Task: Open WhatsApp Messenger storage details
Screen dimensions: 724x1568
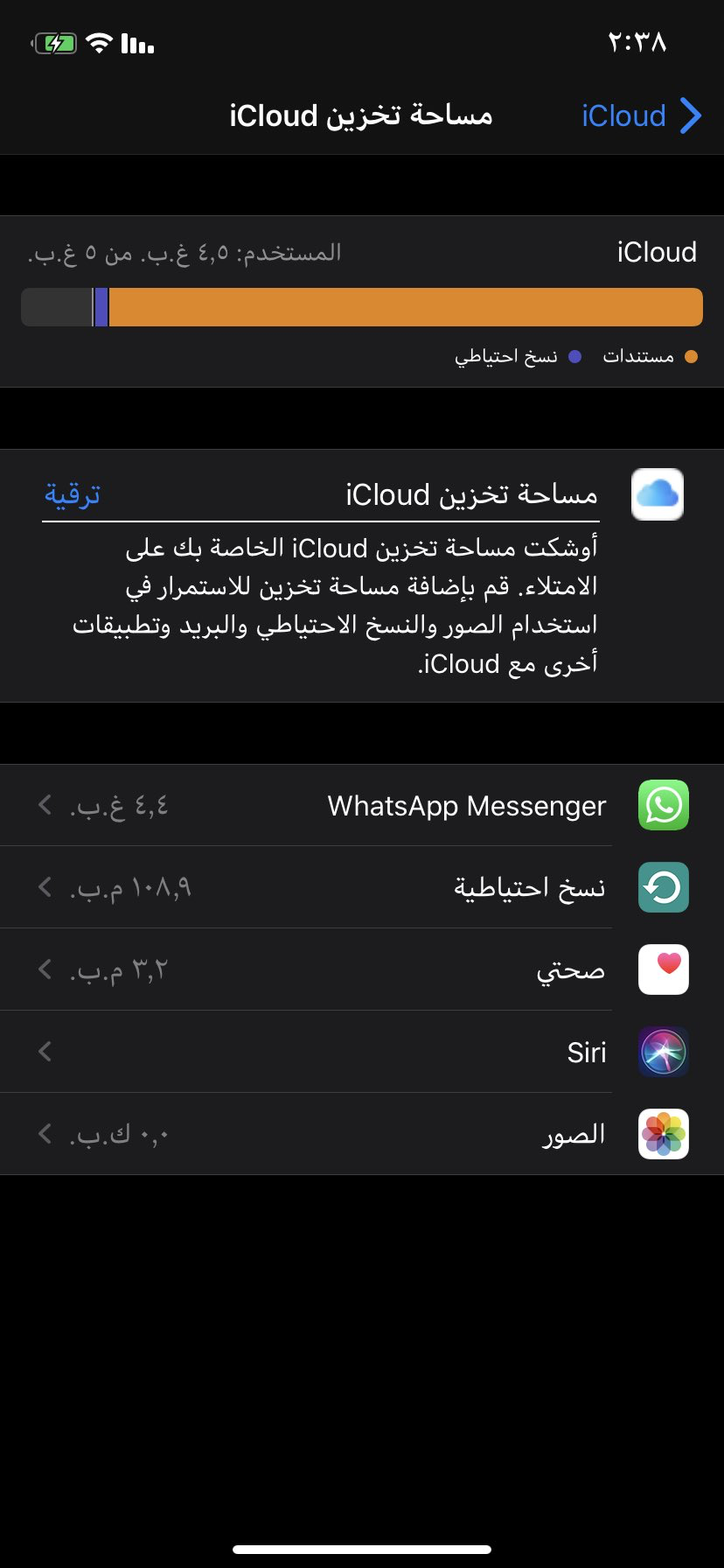Action: tap(362, 805)
